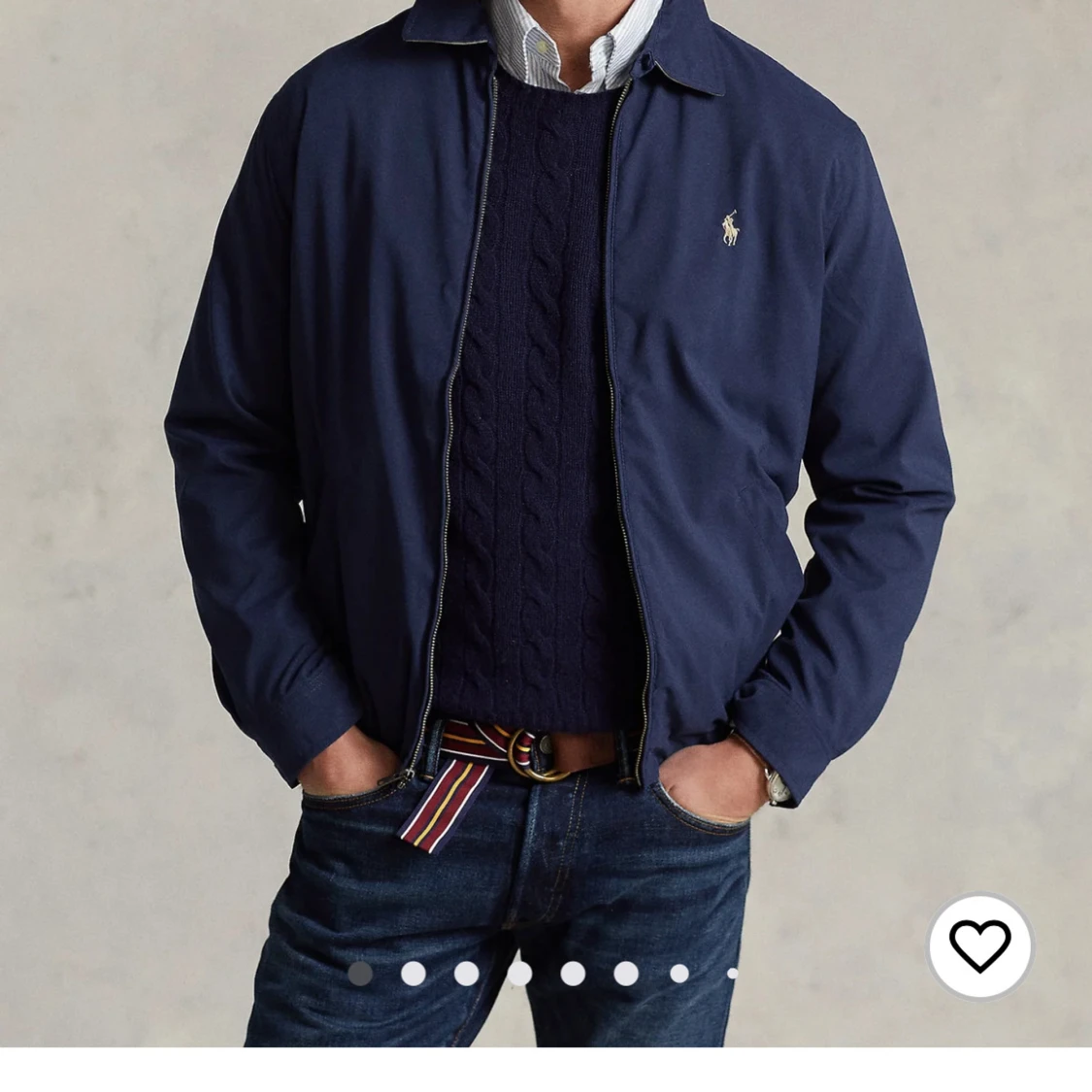
Task: Add this jacket to wishlist with heart icon
Action: tap(979, 944)
